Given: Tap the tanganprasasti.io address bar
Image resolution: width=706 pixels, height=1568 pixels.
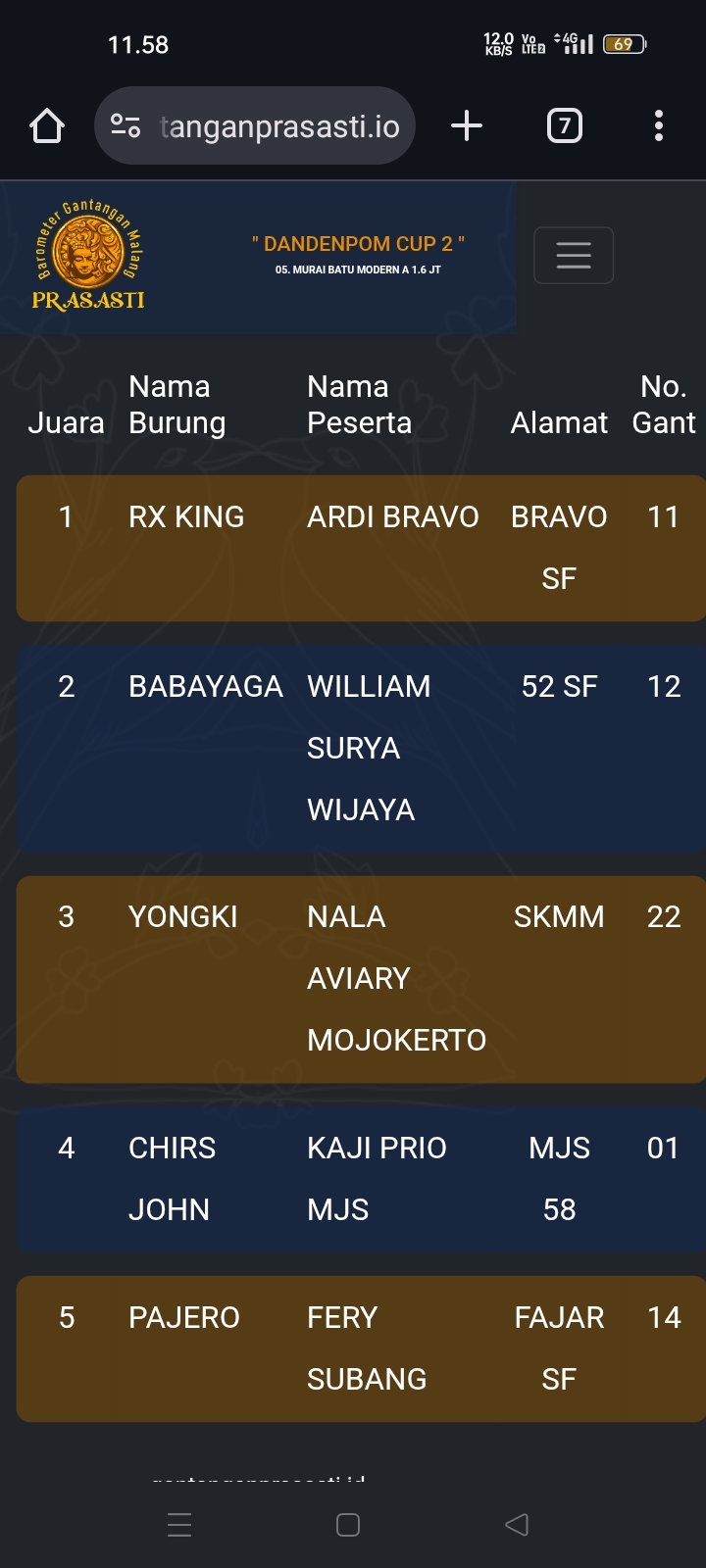Looking at the screenshot, I should (278, 126).
